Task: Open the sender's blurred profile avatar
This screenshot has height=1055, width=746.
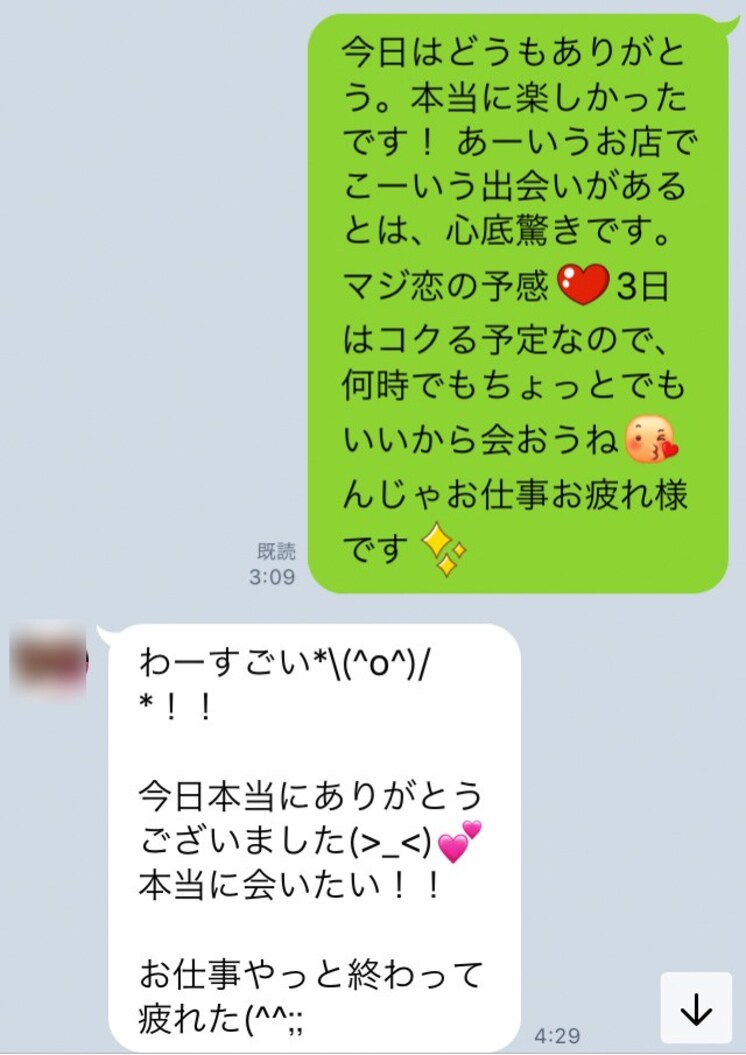Action: [48, 659]
